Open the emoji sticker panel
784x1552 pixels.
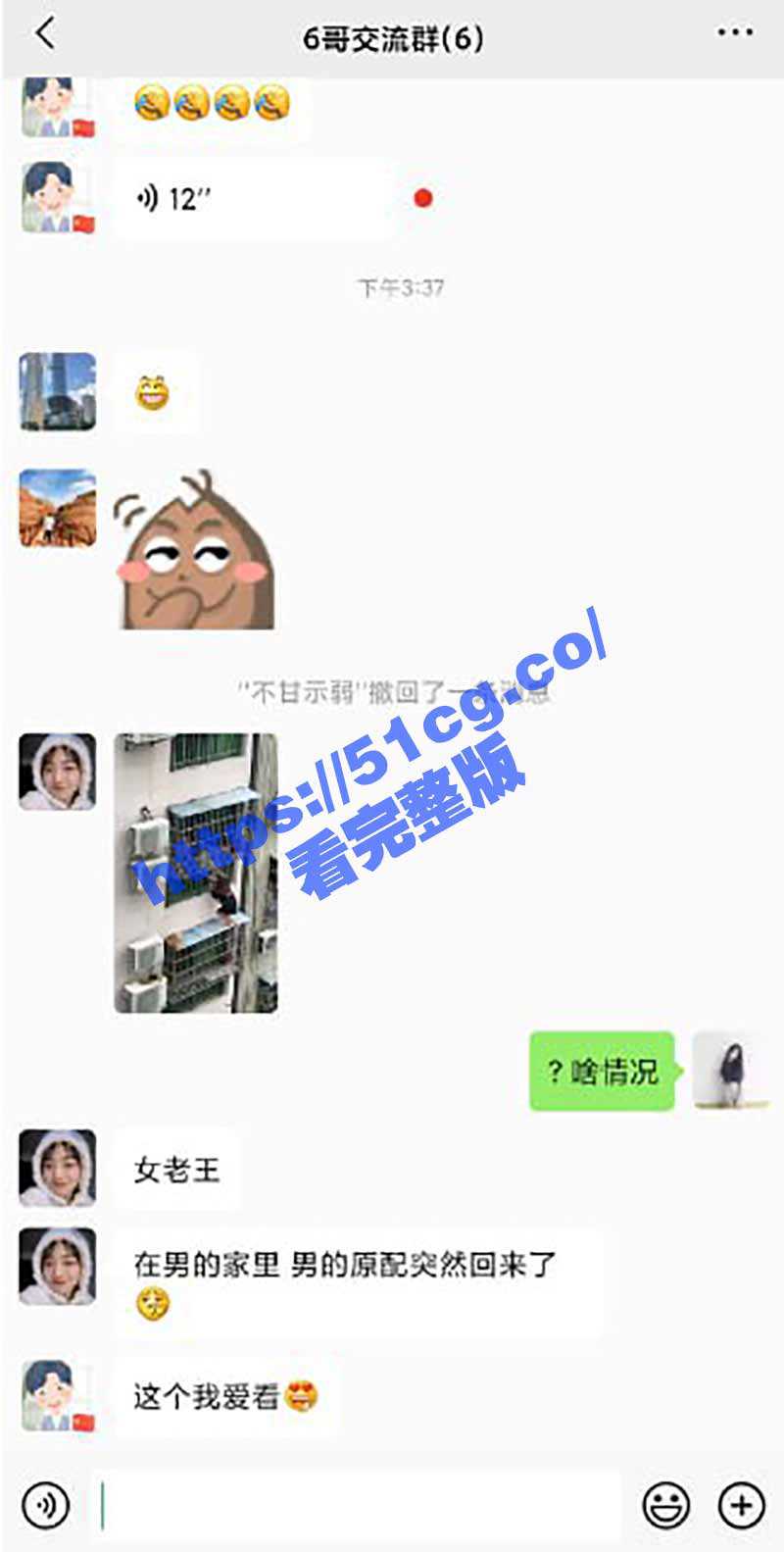[665, 1504]
